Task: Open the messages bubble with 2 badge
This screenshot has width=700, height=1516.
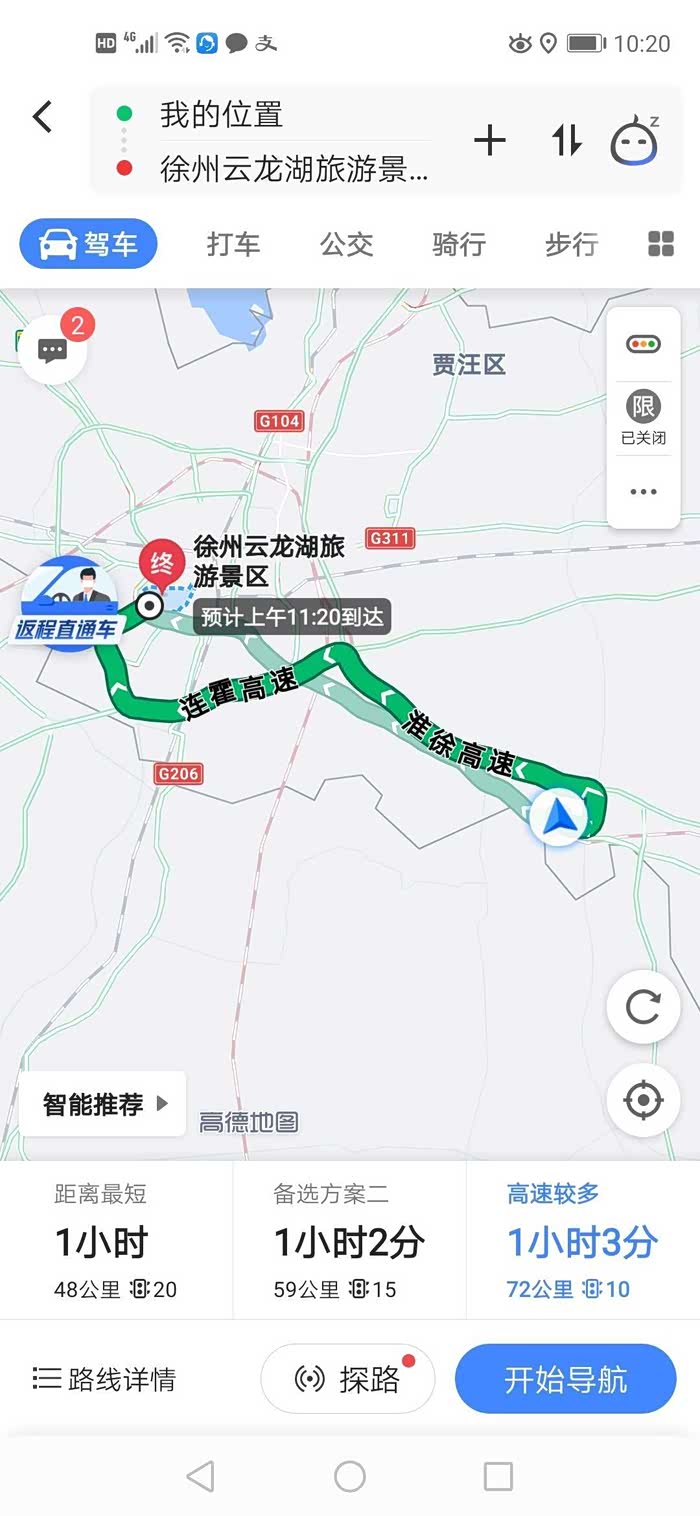Action: click(x=53, y=349)
